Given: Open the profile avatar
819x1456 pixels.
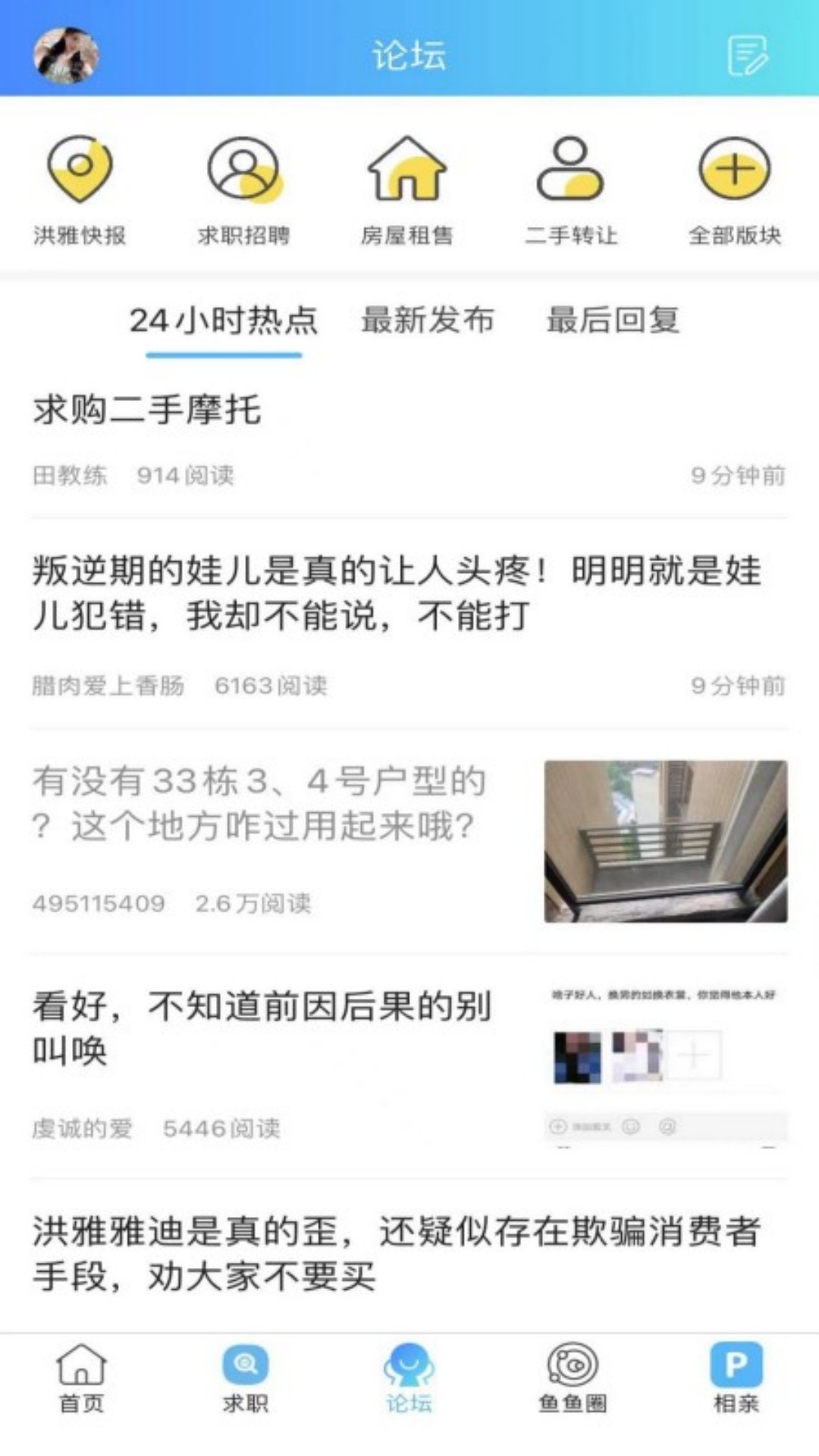Looking at the screenshot, I should pyautogui.click(x=66, y=55).
